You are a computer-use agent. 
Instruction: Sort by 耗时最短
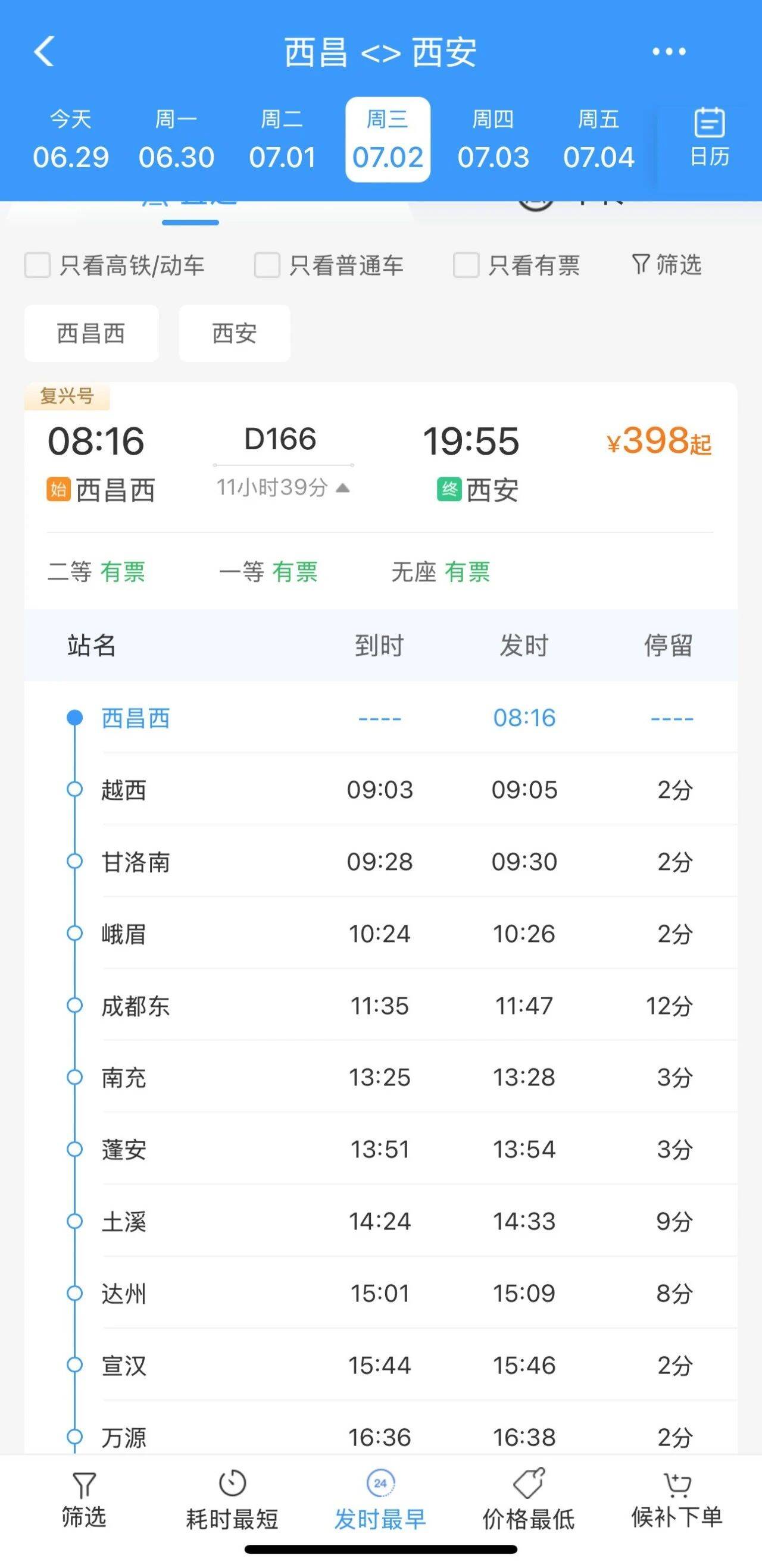click(x=232, y=1501)
